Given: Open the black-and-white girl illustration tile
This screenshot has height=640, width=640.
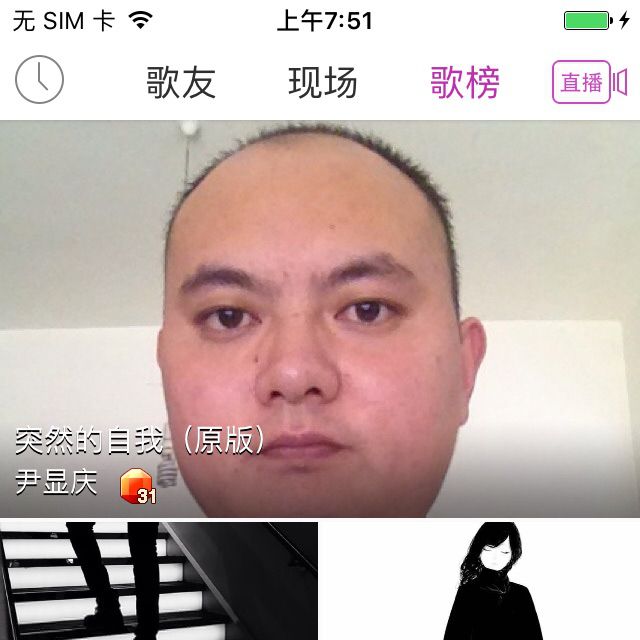Looking at the screenshot, I should coord(481,581).
